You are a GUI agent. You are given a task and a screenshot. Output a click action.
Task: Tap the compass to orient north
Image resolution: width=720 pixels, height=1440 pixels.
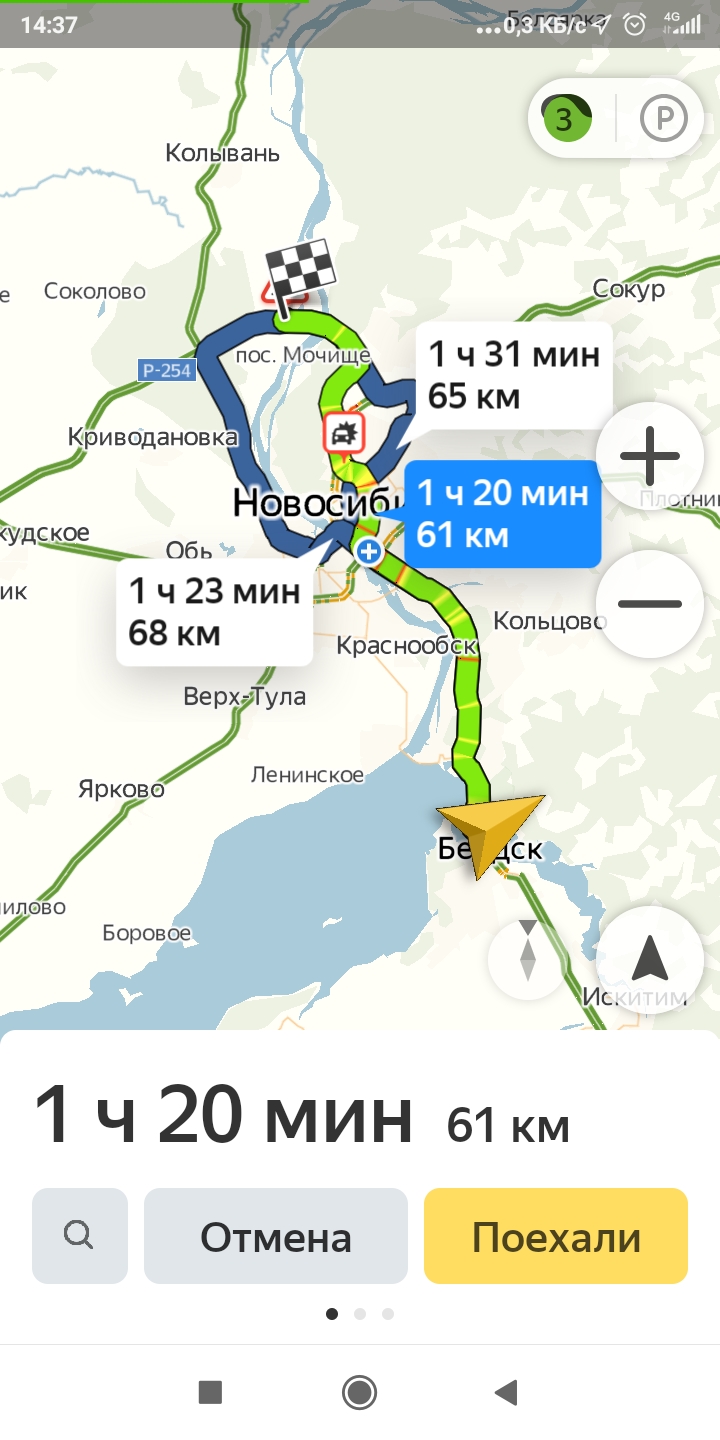tap(528, 957)
